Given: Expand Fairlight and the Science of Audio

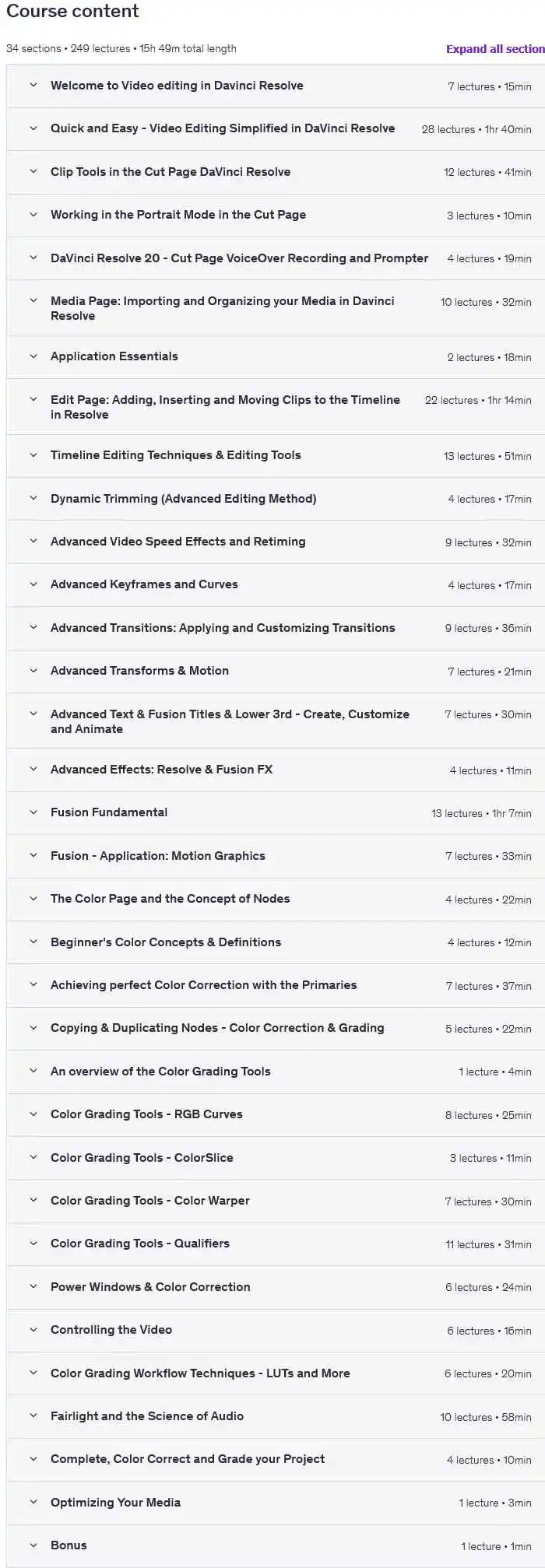Looking at the screenshot, I should click(x=147, y=1416).
